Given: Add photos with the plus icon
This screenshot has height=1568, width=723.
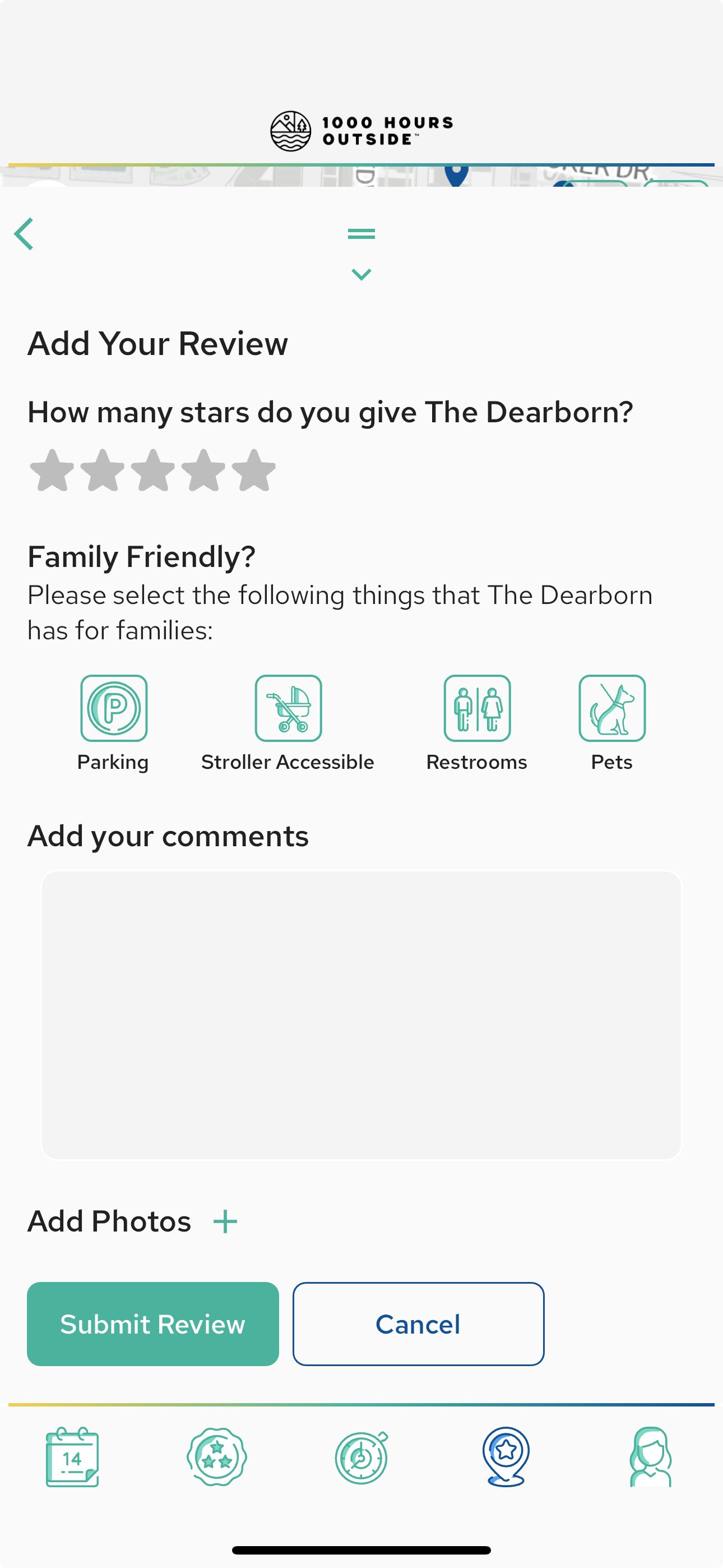Looking at the screenshot, I should pyautogui.click(x=225, y=1221).
